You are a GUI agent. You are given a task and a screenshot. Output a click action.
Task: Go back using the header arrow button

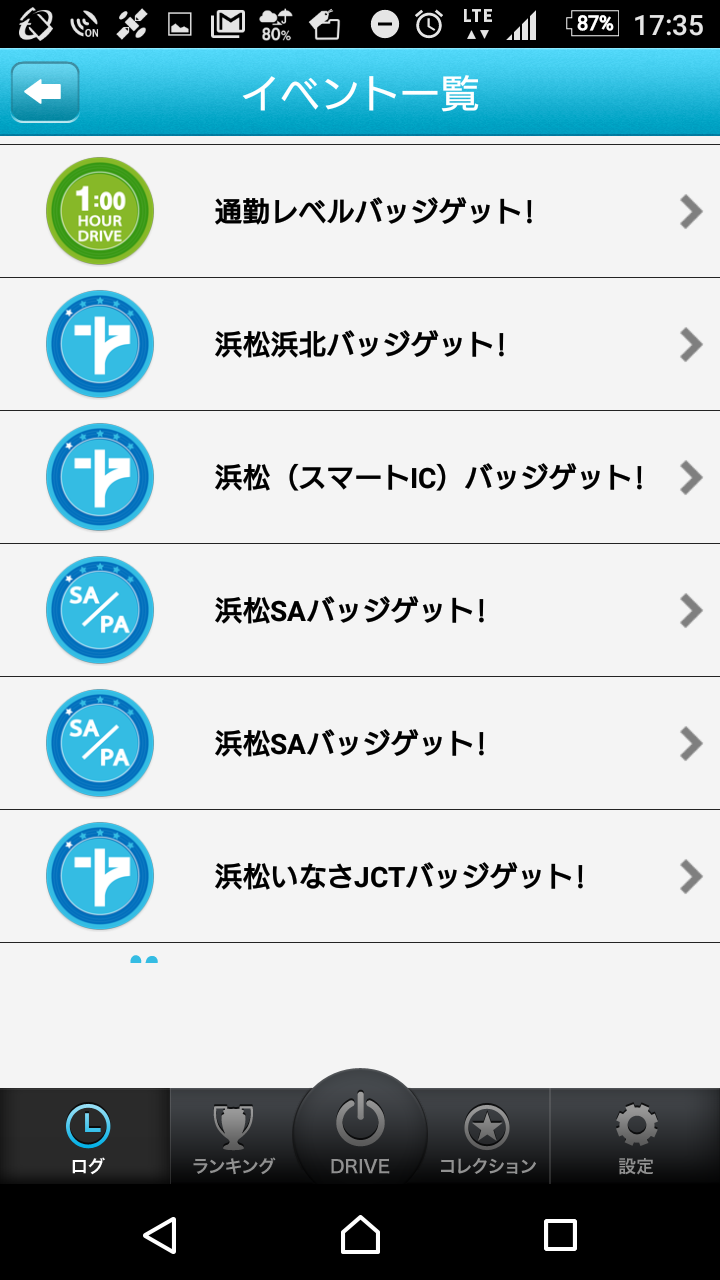point(45,92)
